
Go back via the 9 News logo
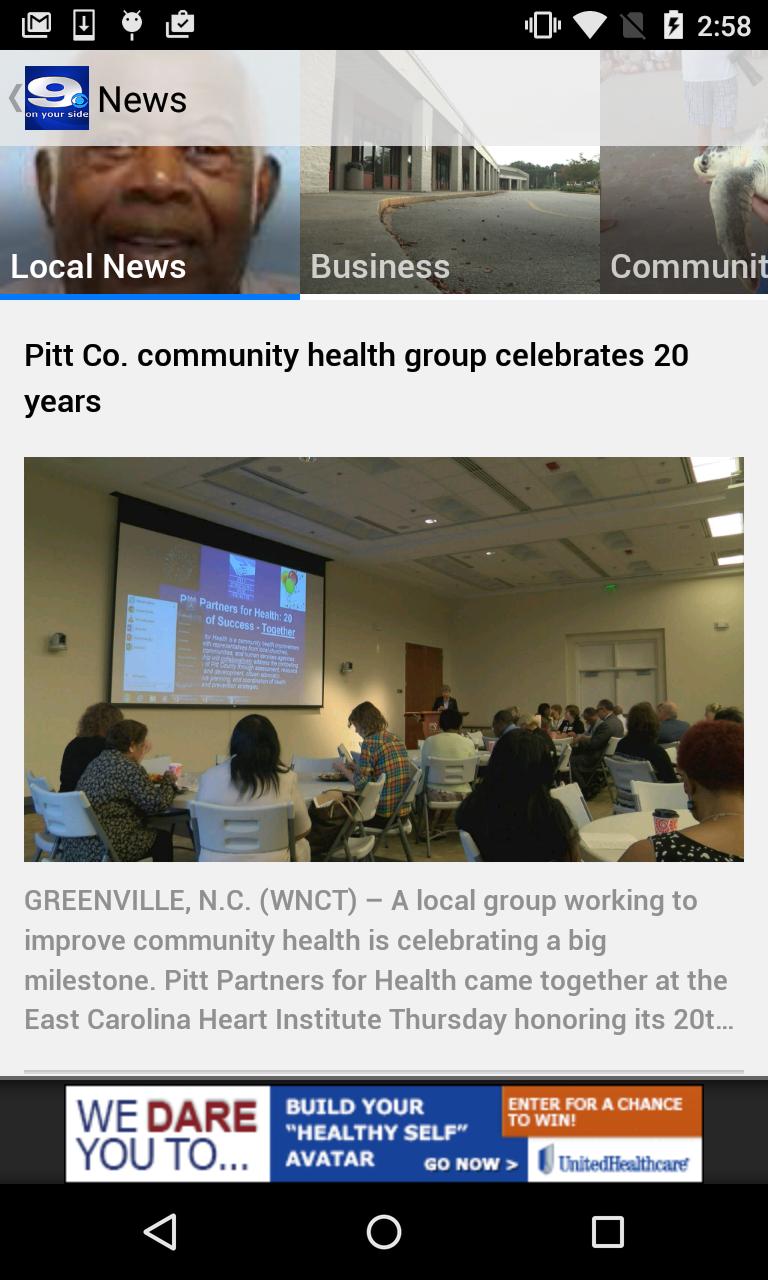pyautogui.click(x=55, y=98)
